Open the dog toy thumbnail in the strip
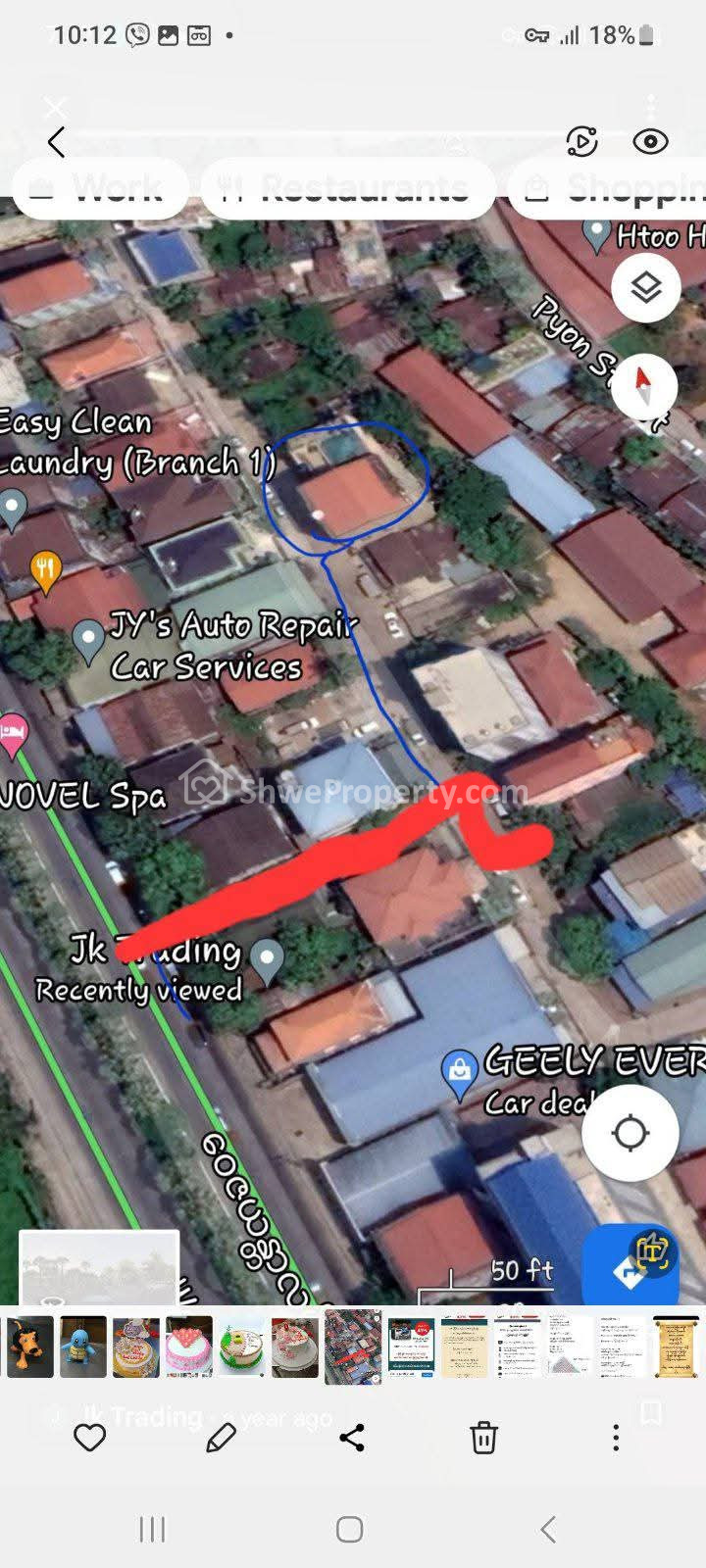The image size is (706, 1568). point(28,1347)
